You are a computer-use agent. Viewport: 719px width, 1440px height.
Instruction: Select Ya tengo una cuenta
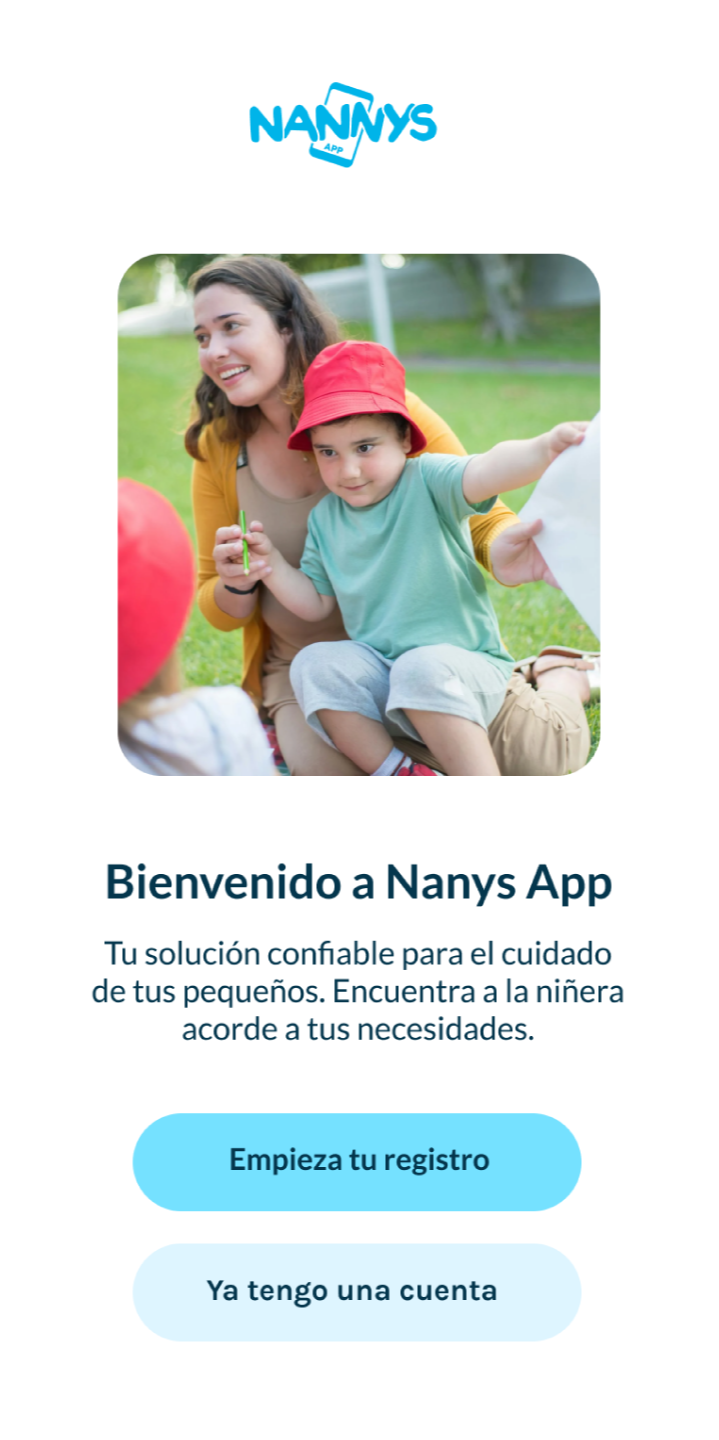click(x=357, y=1292)
